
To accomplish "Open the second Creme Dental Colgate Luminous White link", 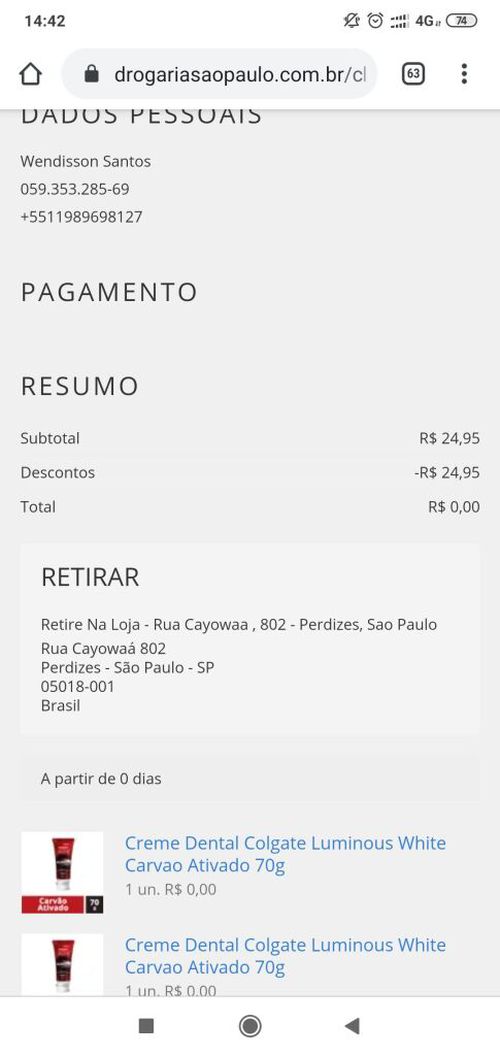I will [286, 956].
